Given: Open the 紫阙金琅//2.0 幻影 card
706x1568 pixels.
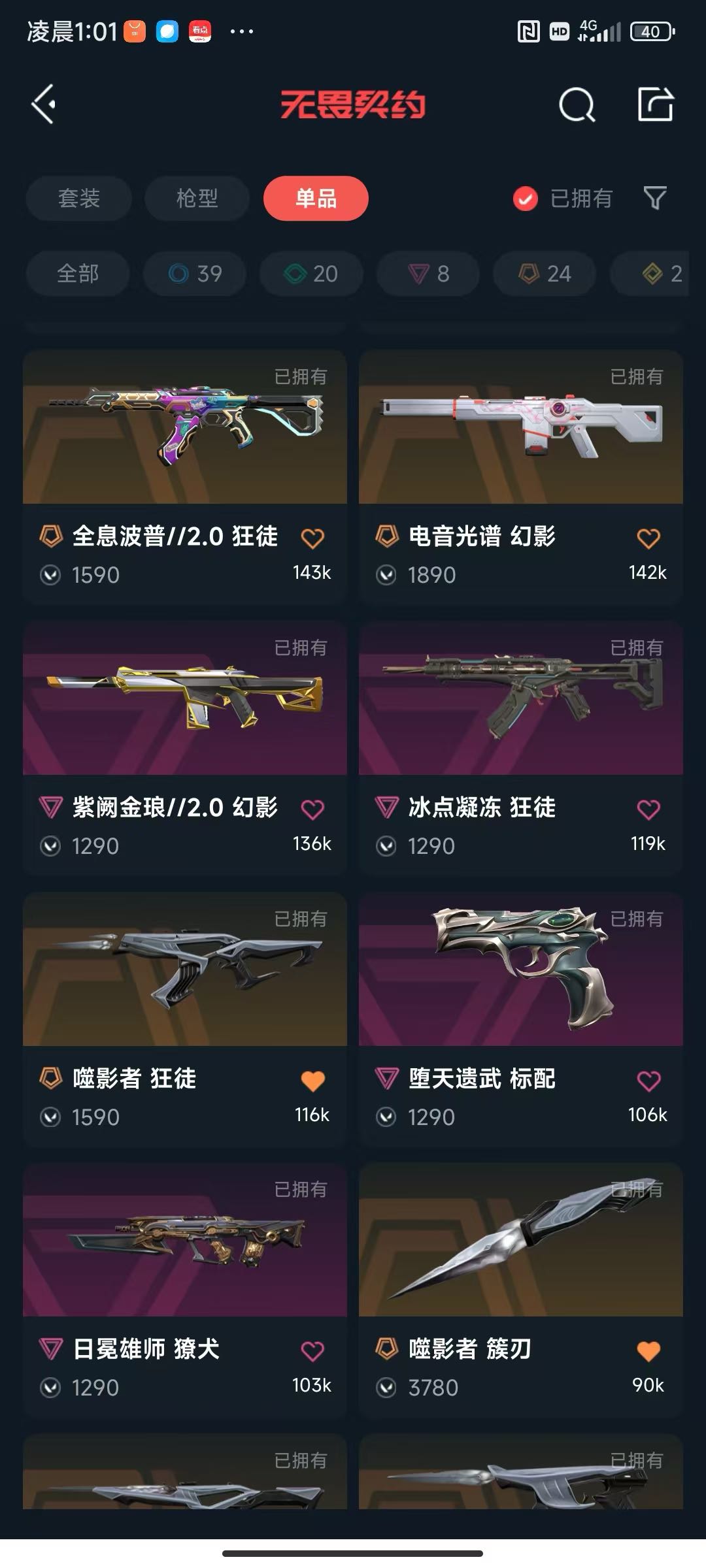Looking at the screenshot, I should click(185, 748).
